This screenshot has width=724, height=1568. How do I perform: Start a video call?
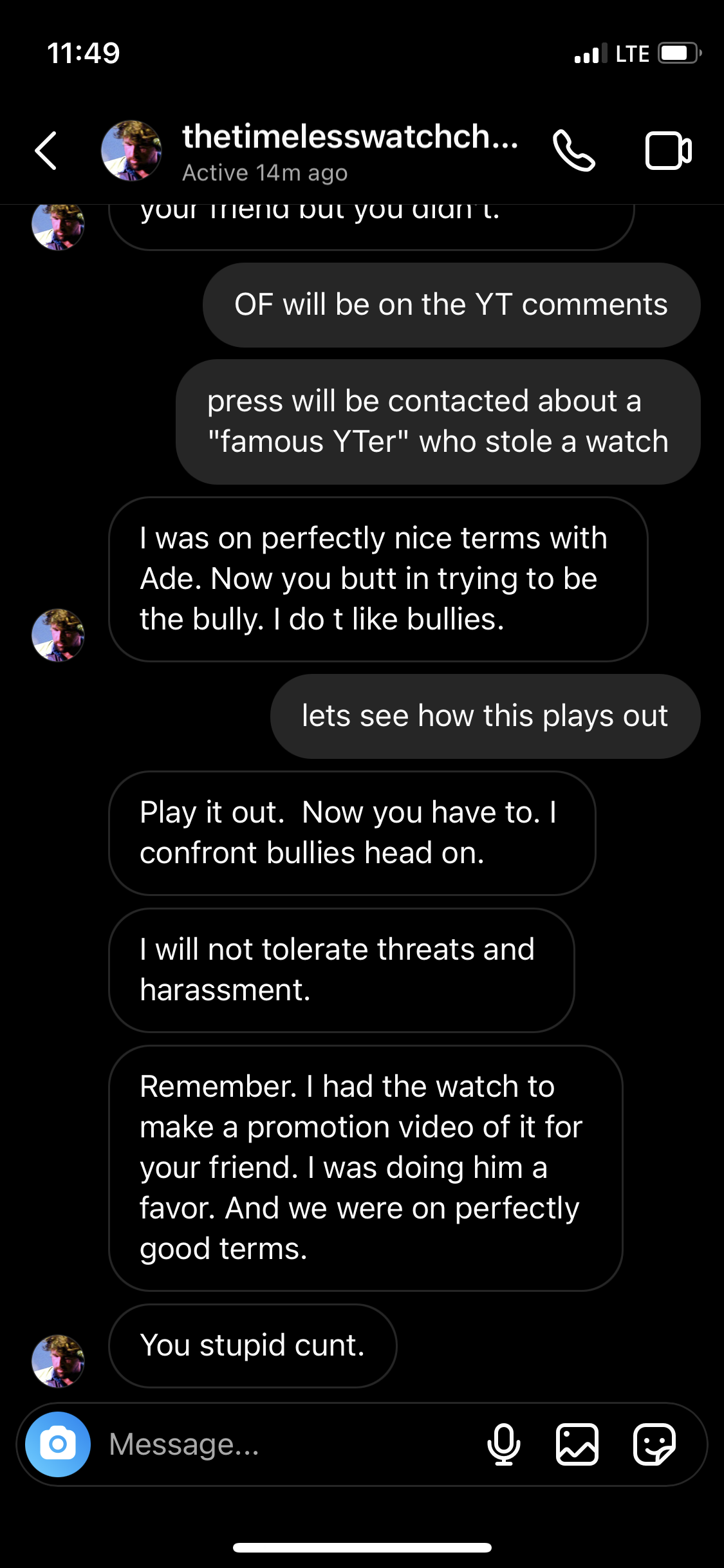pyautogui.click(x=668, y=151)
